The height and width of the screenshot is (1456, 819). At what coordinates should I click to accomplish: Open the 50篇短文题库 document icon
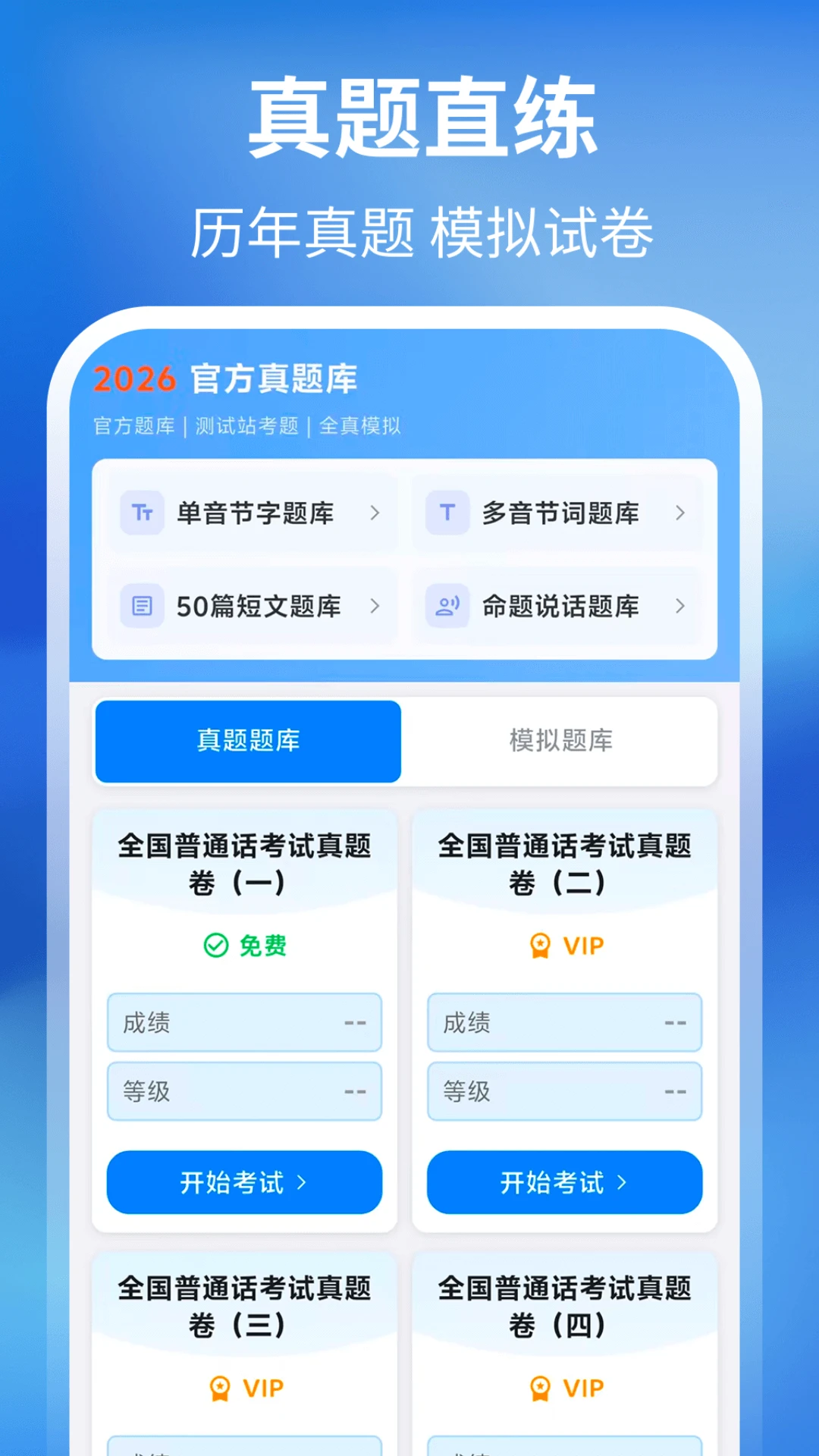coord(142,606)
